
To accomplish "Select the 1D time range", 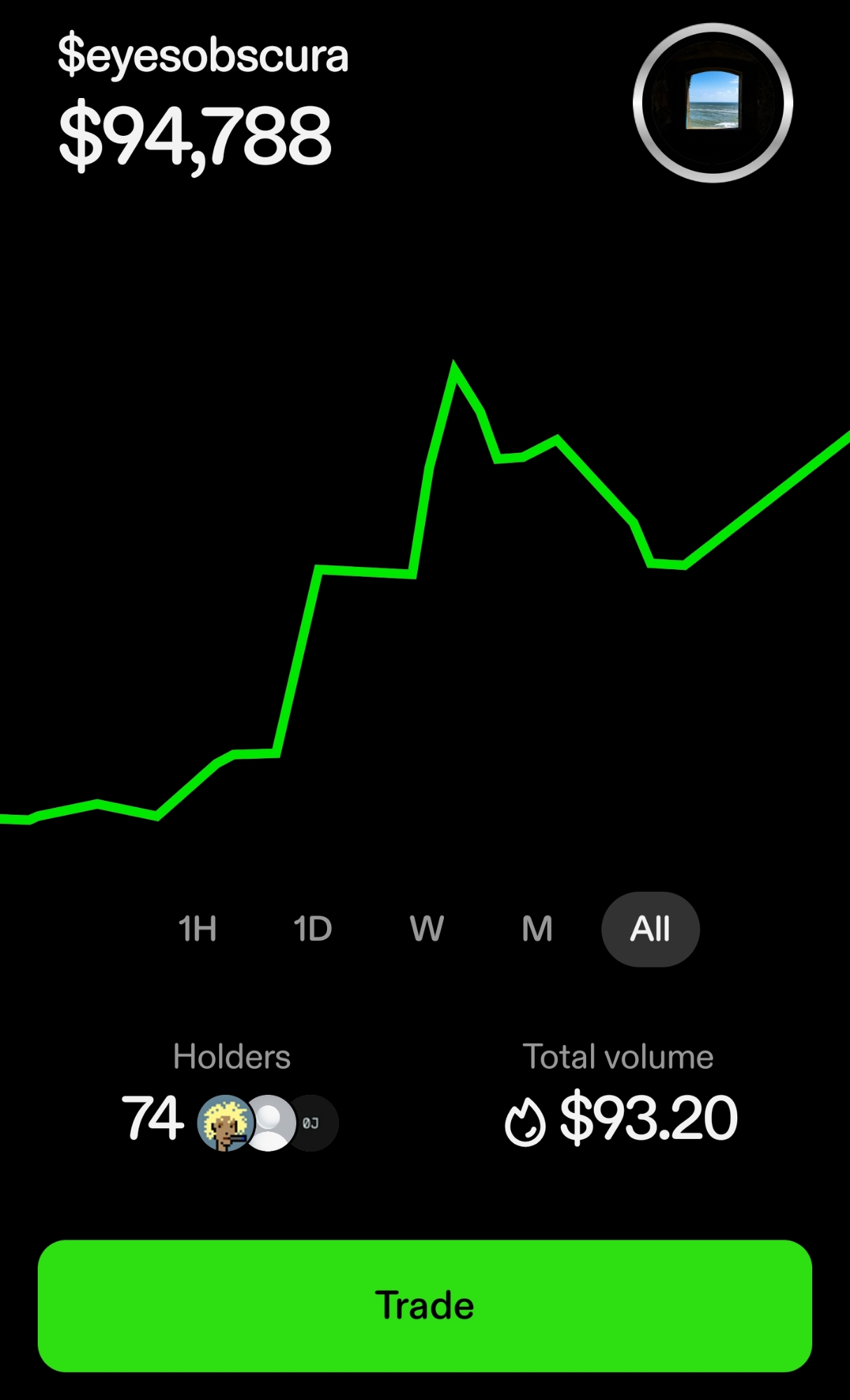I will click(312, 929).
